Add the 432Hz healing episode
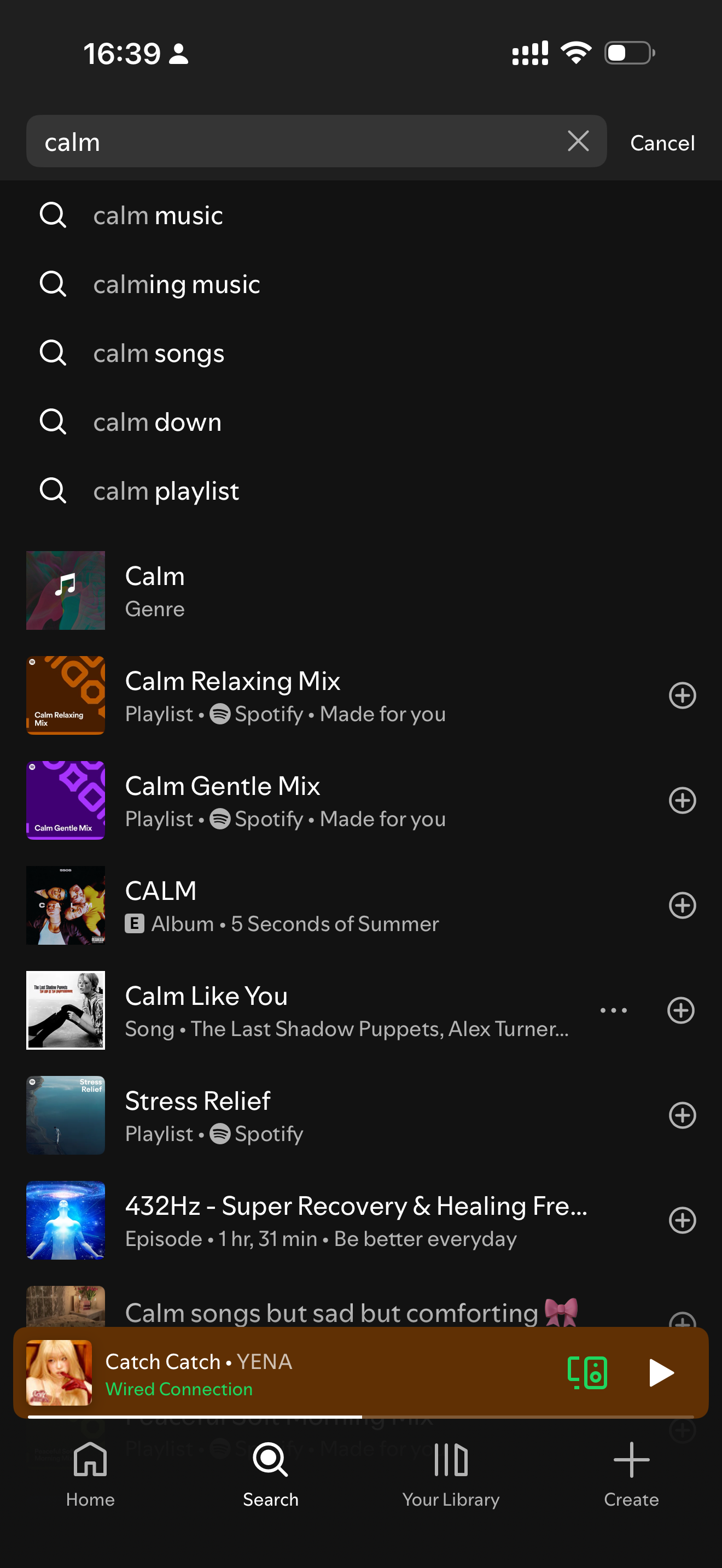The height and width of the screenshot is (1568, 722). tap(682, 1220)
